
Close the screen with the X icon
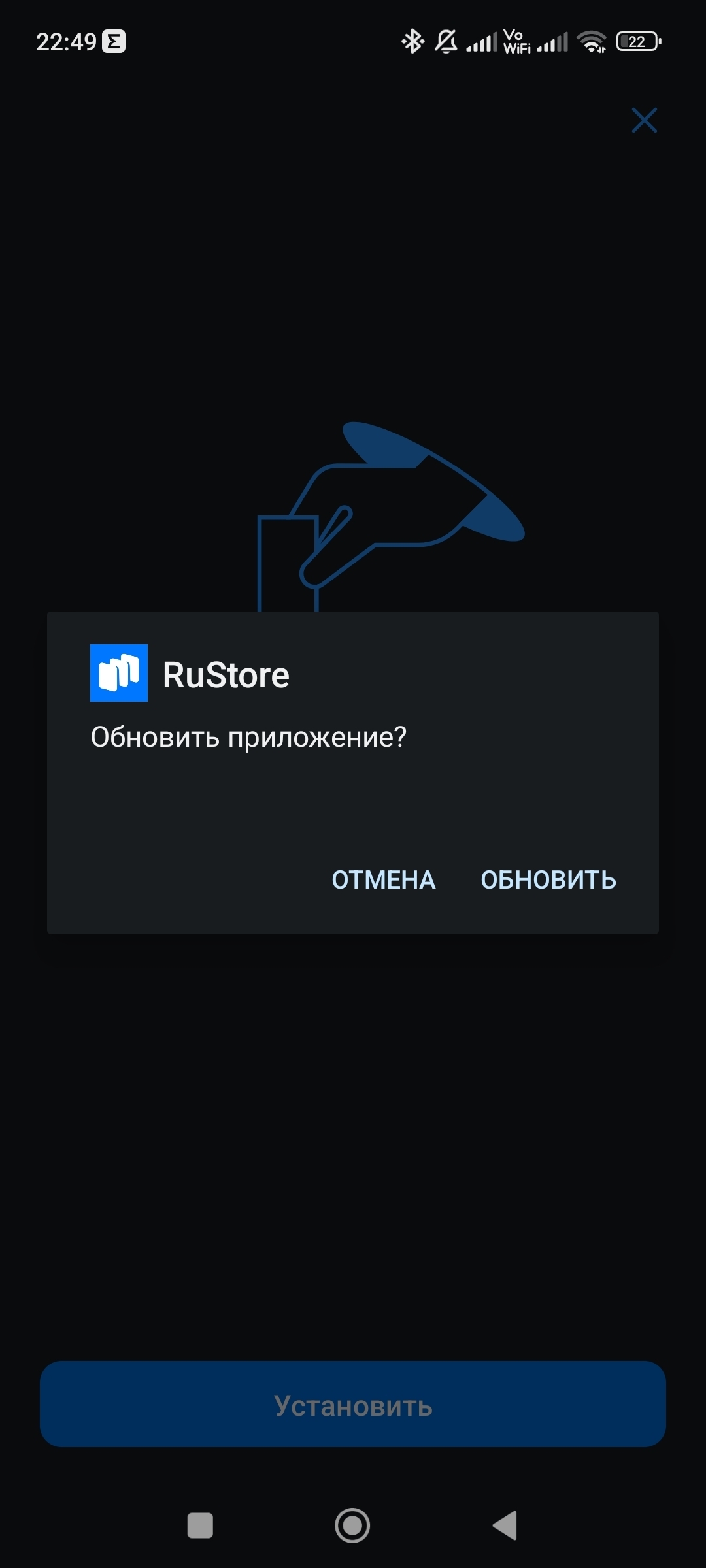pos(644,120)
